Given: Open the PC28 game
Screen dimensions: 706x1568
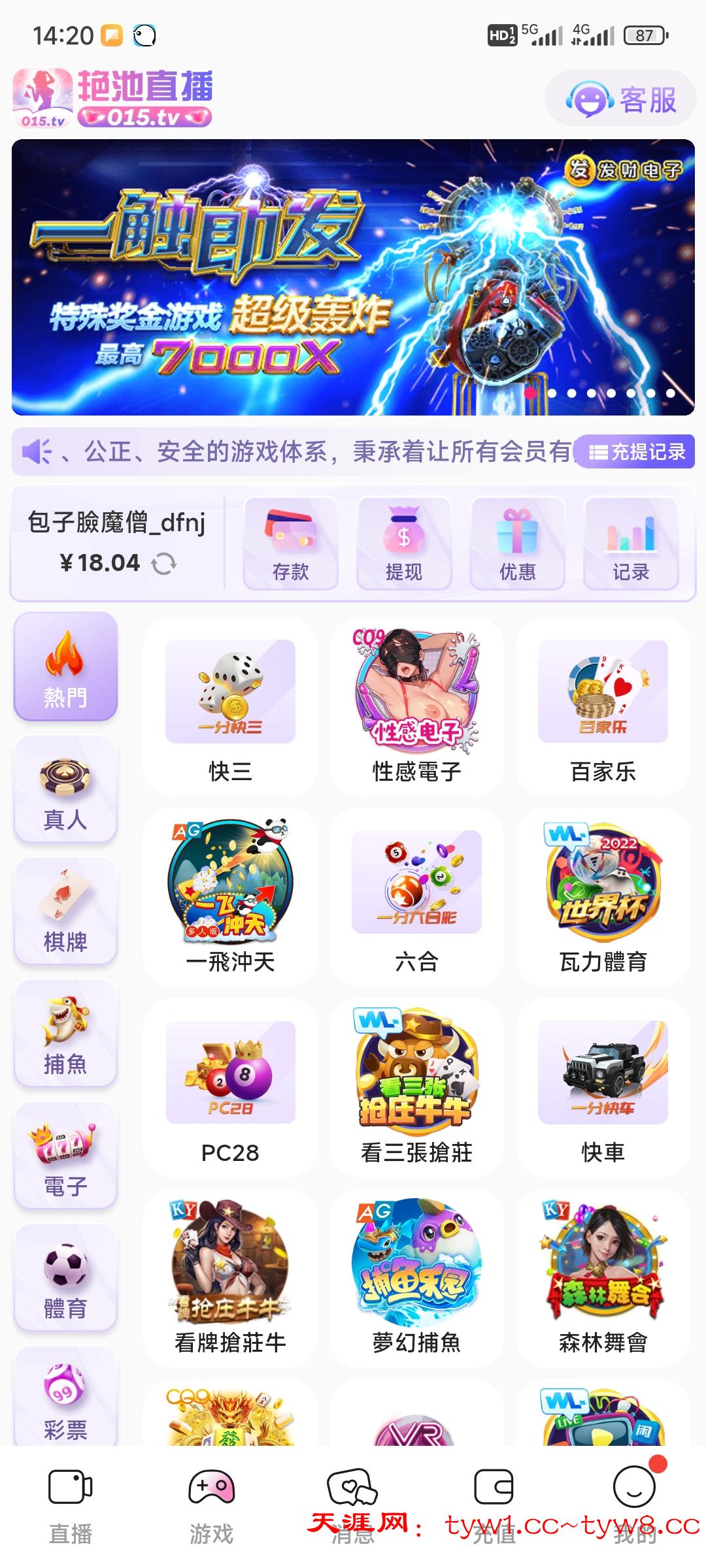Looking at the screenshot, I should click(x=230, y=1087).
